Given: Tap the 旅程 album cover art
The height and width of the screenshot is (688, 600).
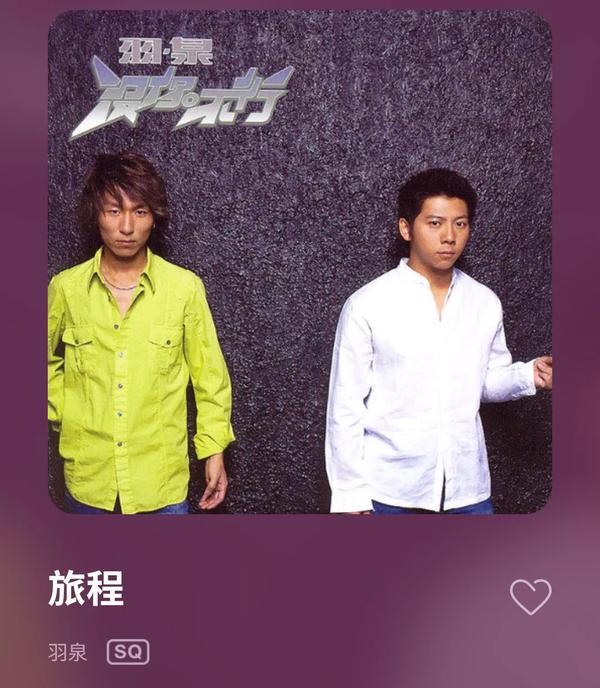Looking at the screenshot, I should pyautogui.click(x=300, y=262).
